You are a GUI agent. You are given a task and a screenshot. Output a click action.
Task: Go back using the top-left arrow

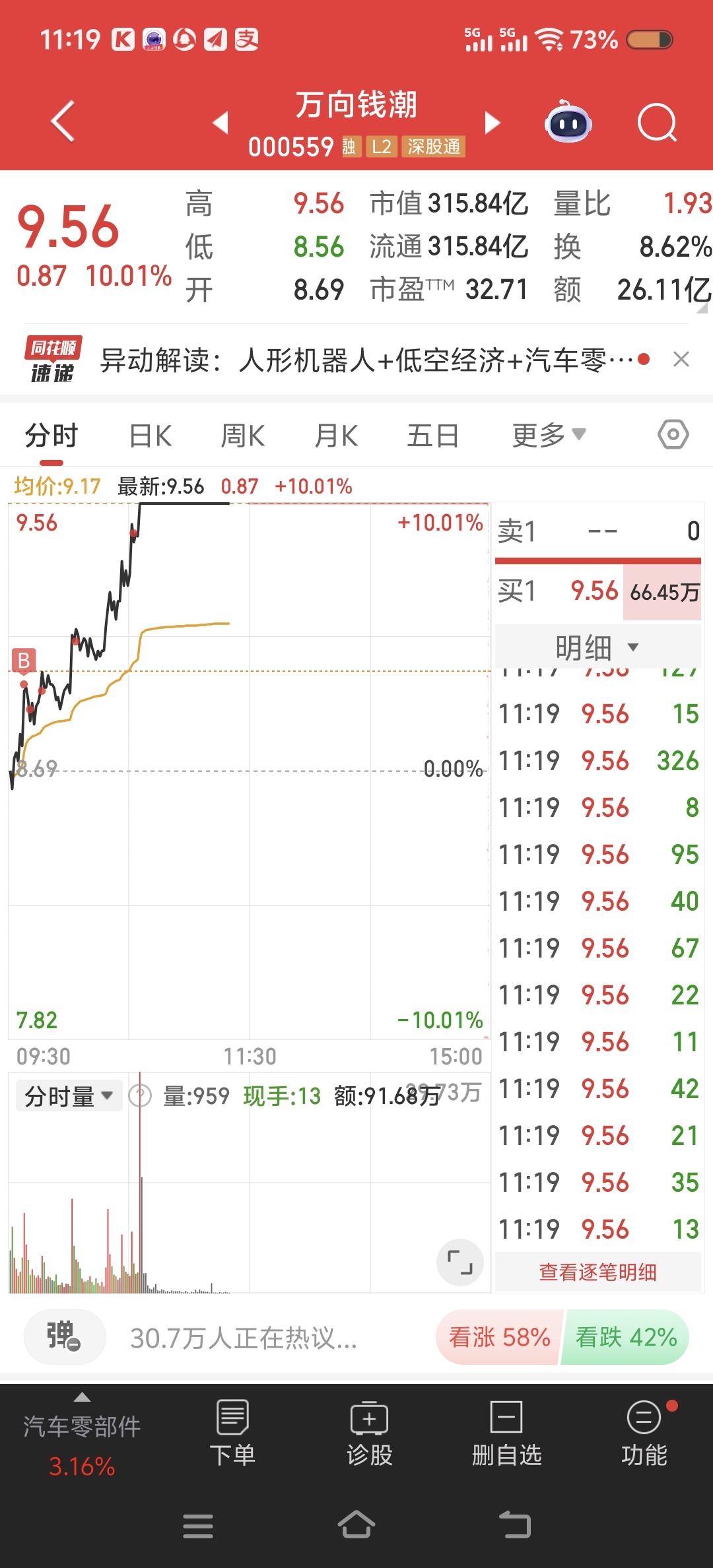63,121
